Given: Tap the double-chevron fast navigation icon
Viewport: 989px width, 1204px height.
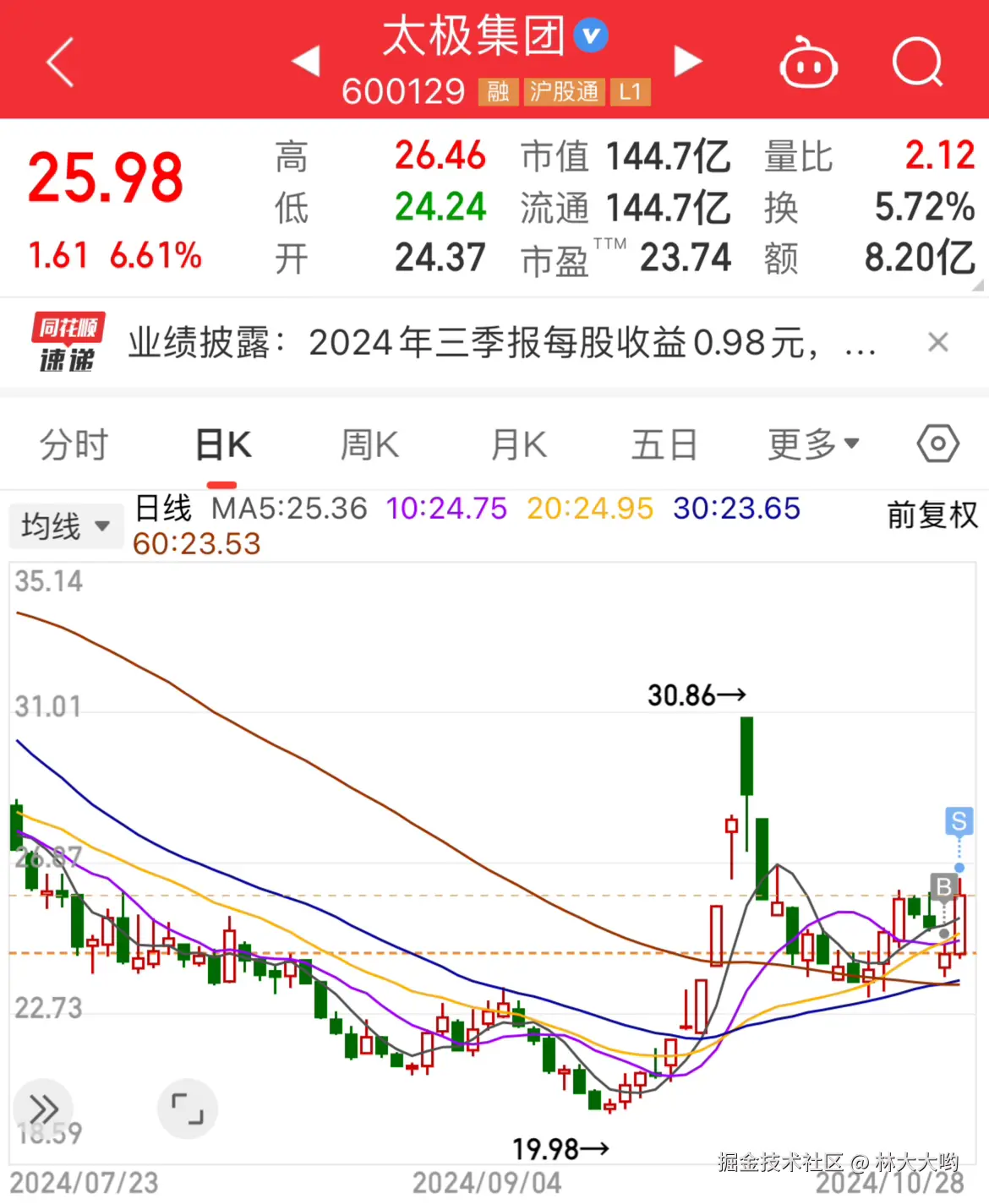Looking at the screenshot, I should [42, 1109].
